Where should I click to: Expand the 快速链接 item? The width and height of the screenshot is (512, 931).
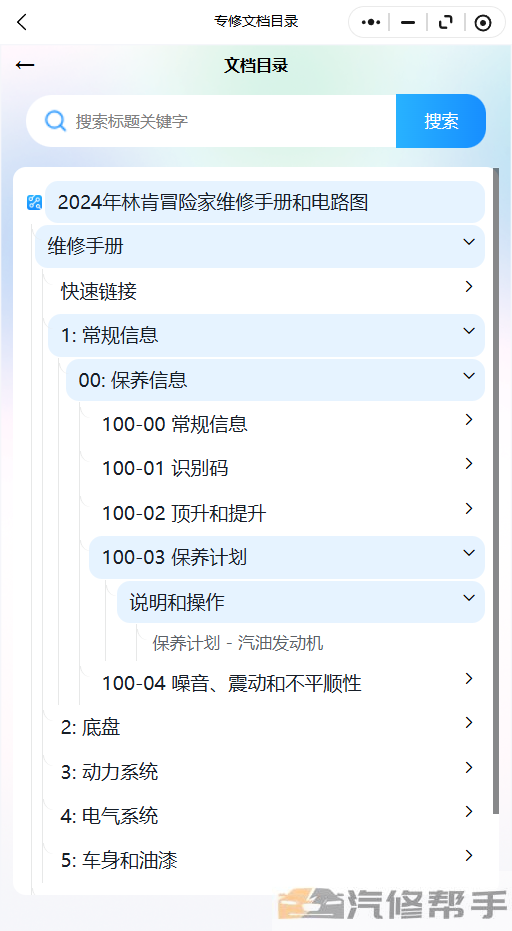pos(264,291)
